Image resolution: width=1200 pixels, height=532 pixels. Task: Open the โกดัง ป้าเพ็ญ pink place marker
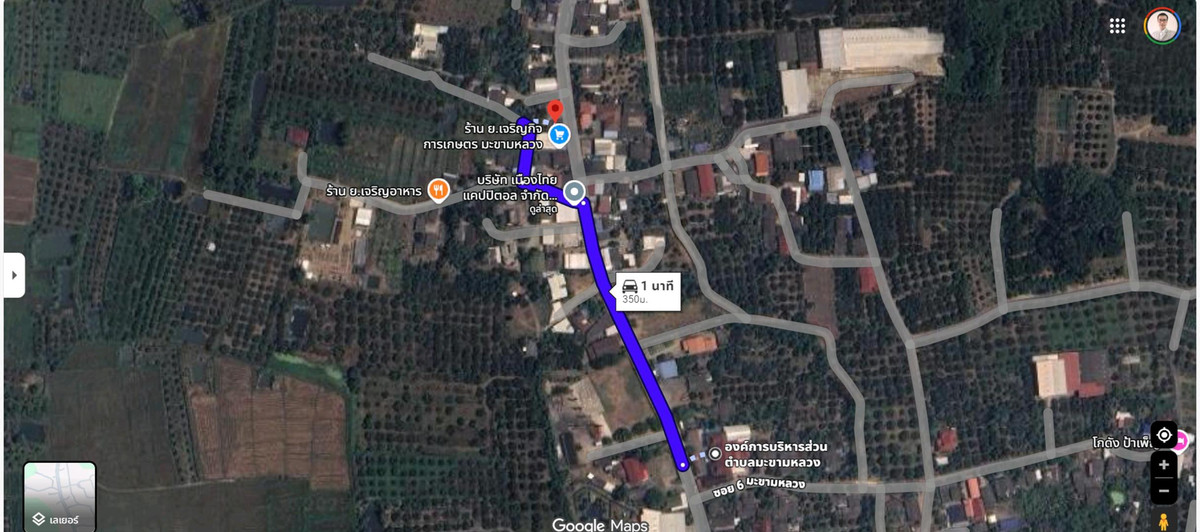pyautogui.click(x=1180, y=441)
